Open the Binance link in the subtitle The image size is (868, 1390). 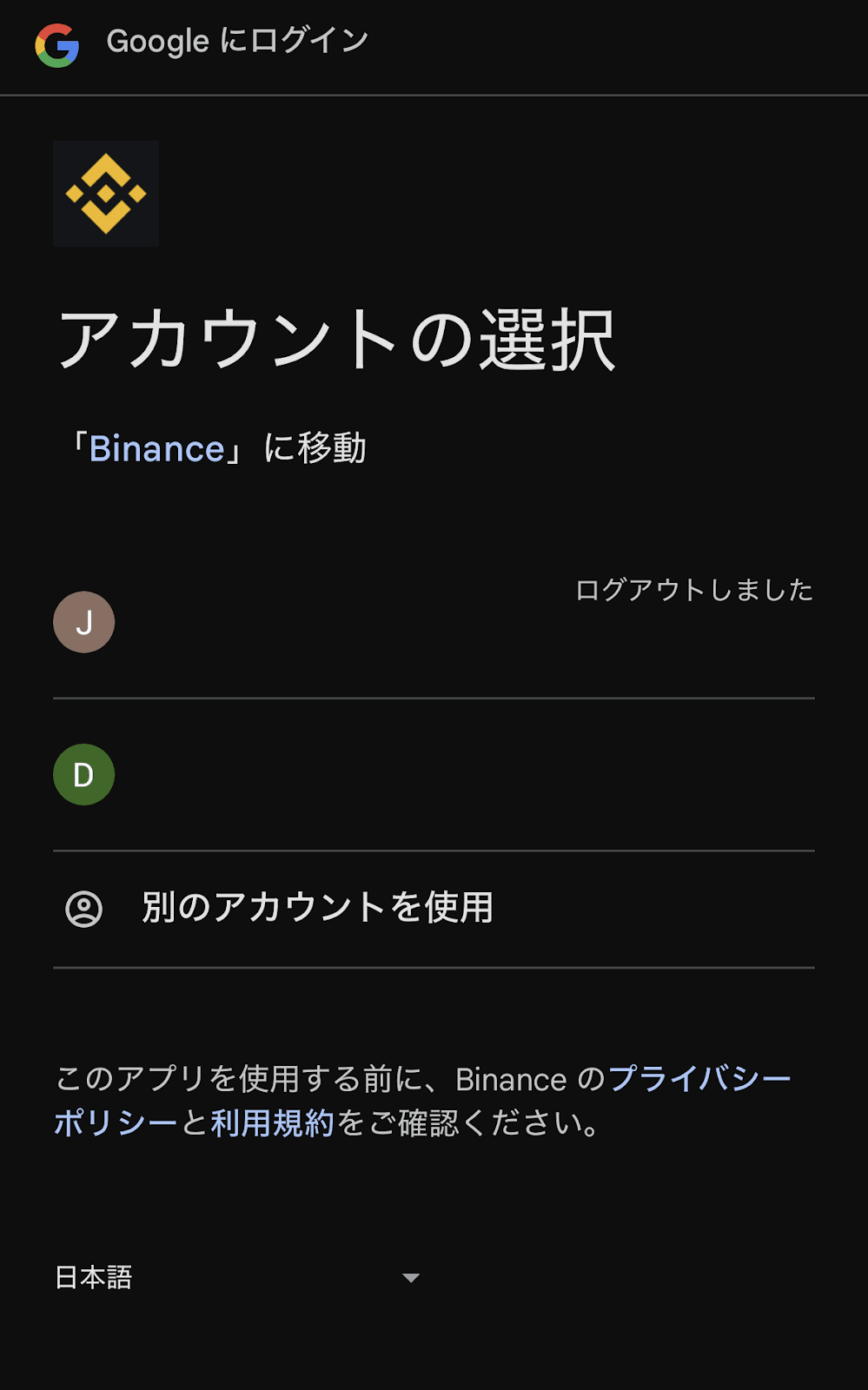tap(157, 449)
